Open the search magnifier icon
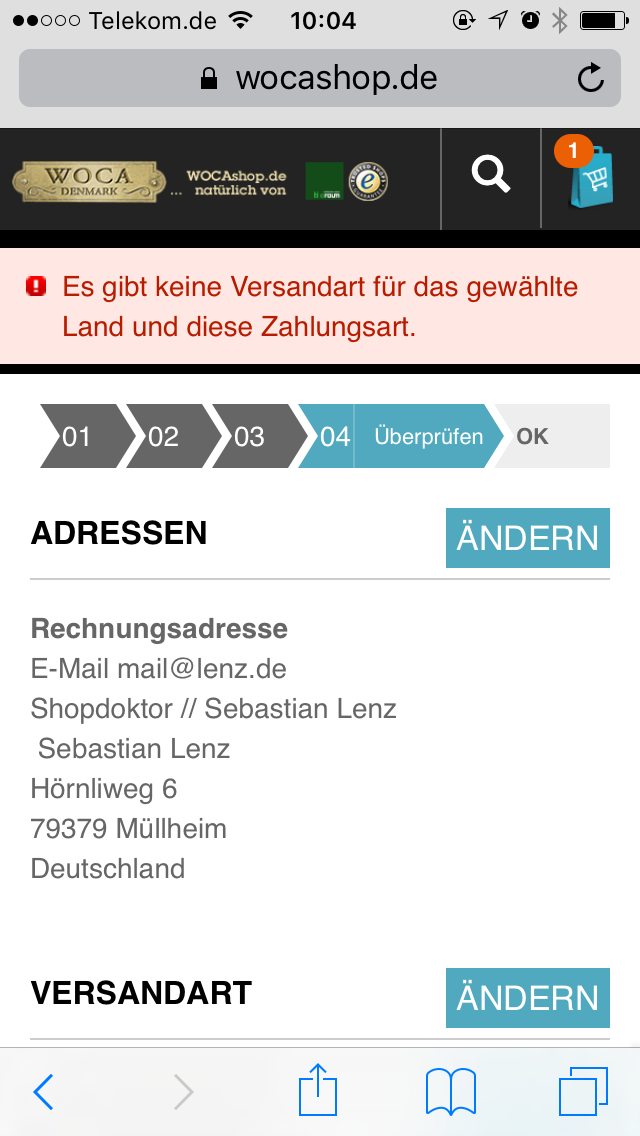The height and width of the screenshot is (1136, 640). 490,176
